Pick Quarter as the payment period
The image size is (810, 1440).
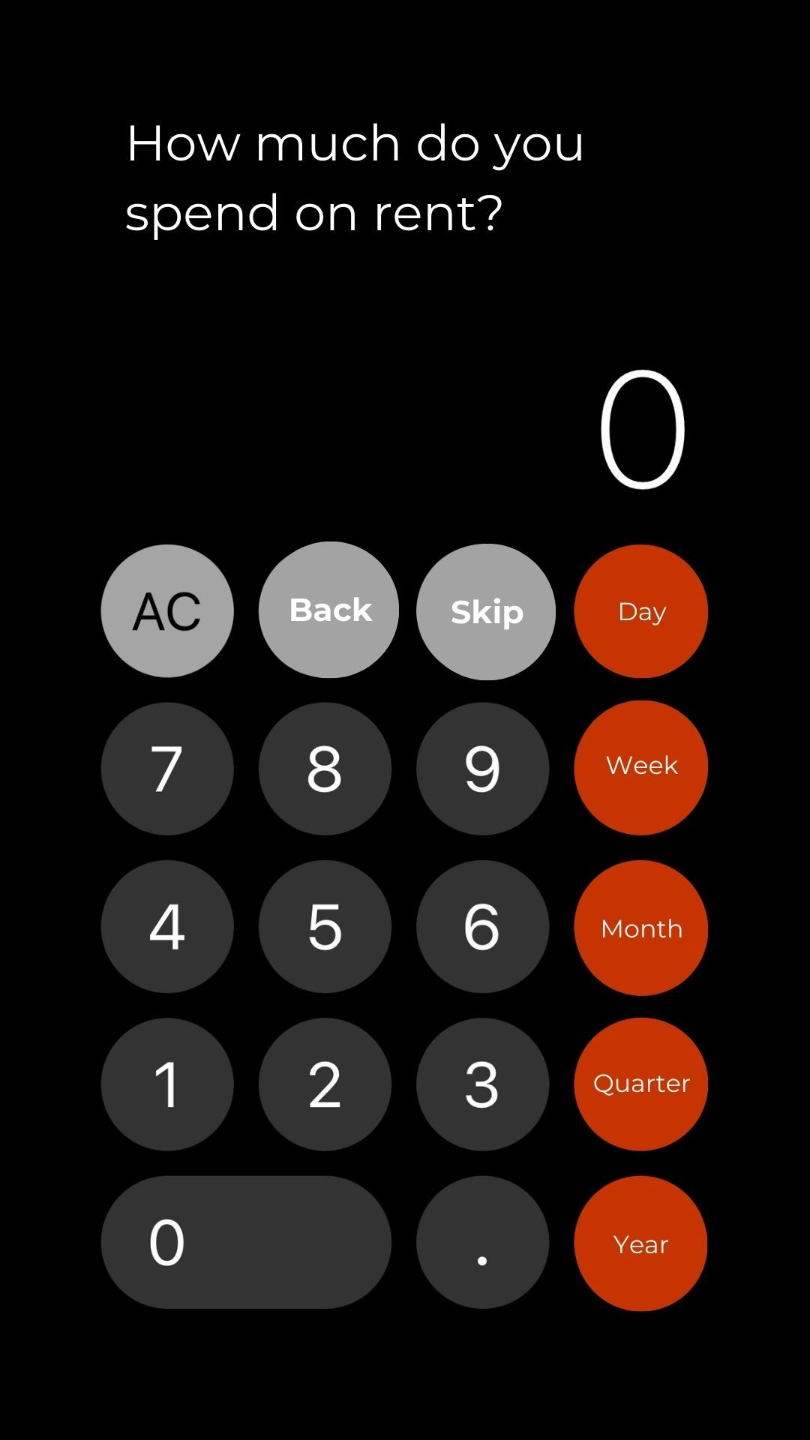(x=641, y=1084)
